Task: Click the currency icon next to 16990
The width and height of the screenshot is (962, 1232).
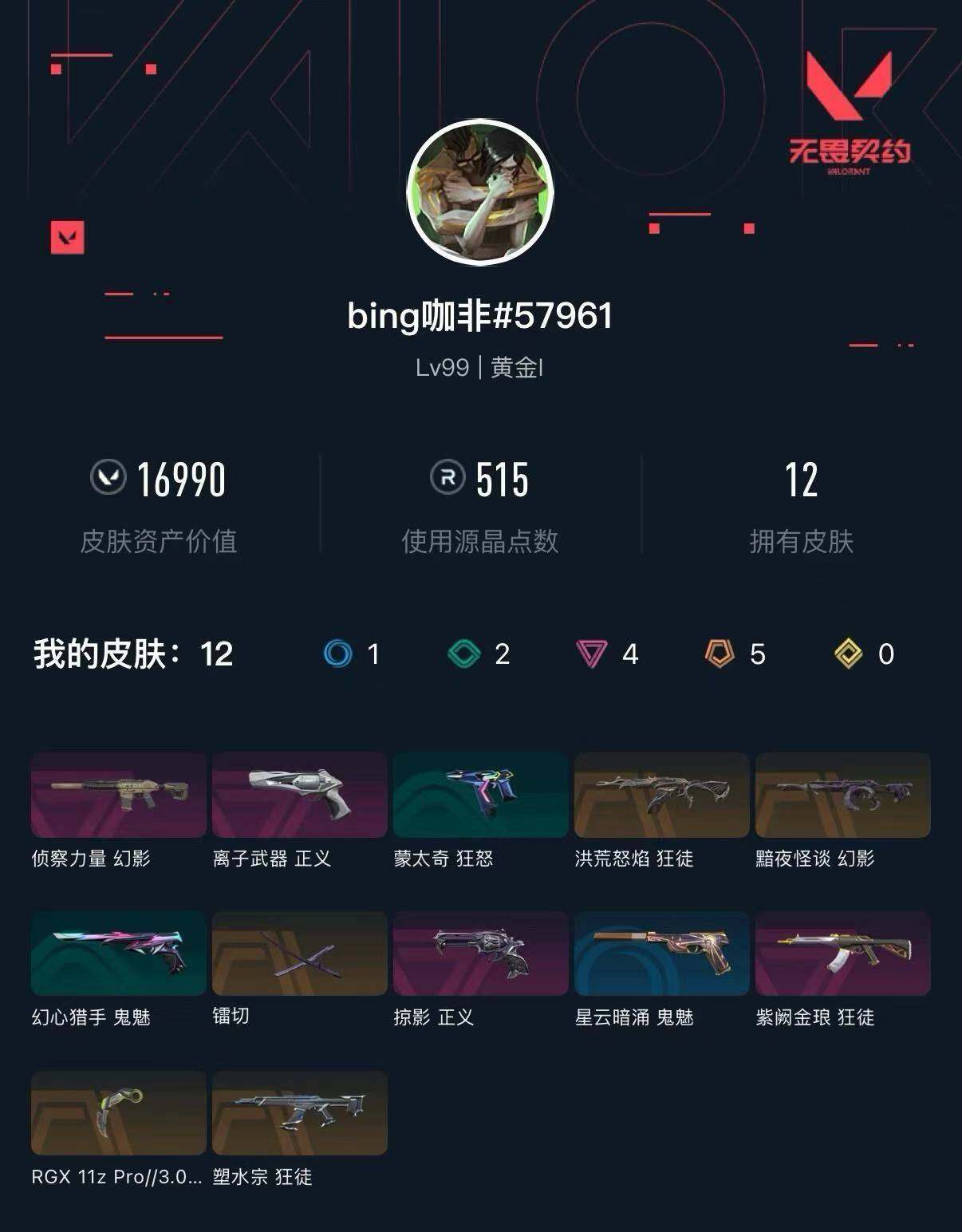Action: [x=112, y=479]
